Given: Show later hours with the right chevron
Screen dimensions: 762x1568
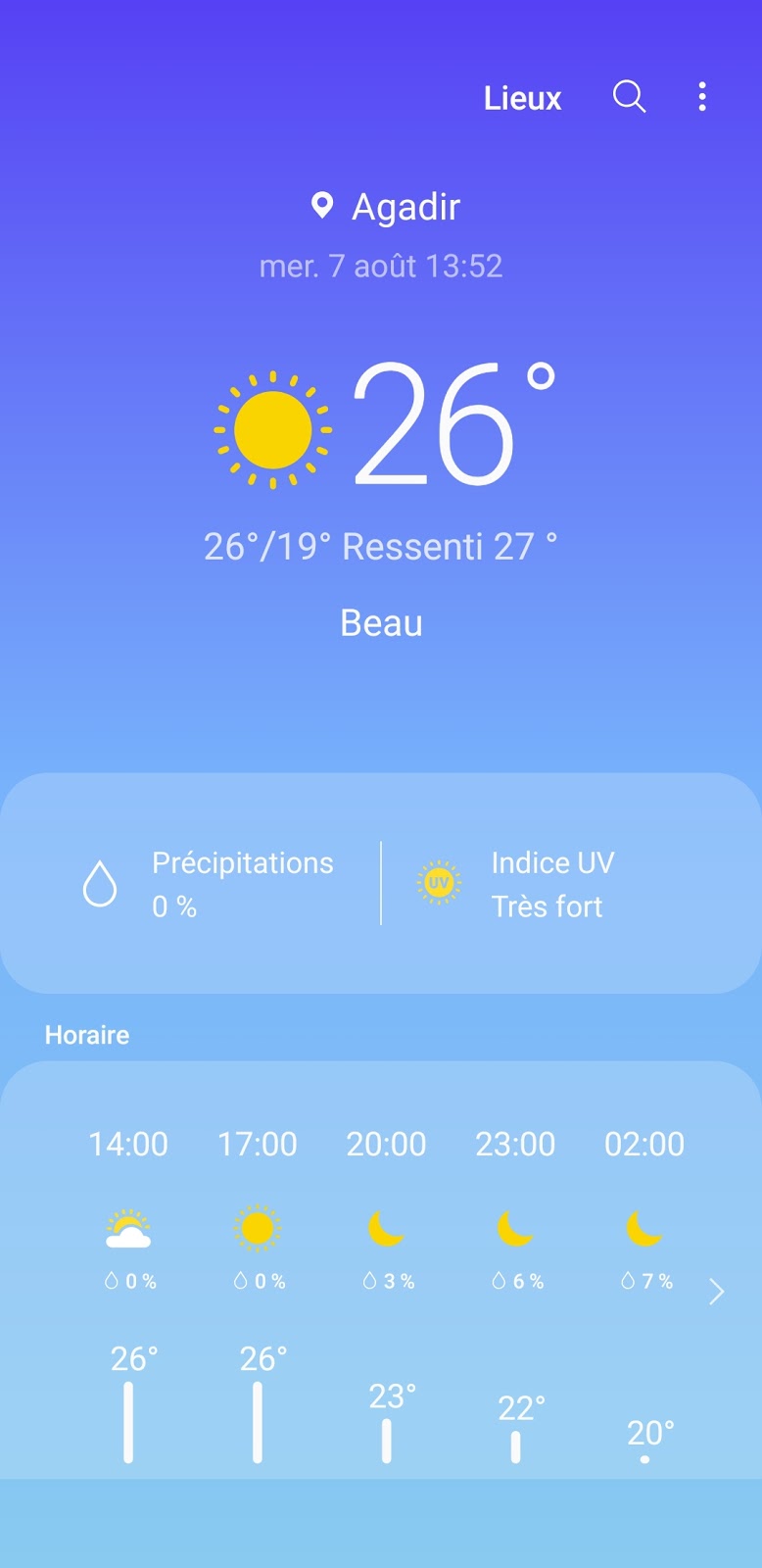Looking at the screenshot, I should (x=717, y=1292).
